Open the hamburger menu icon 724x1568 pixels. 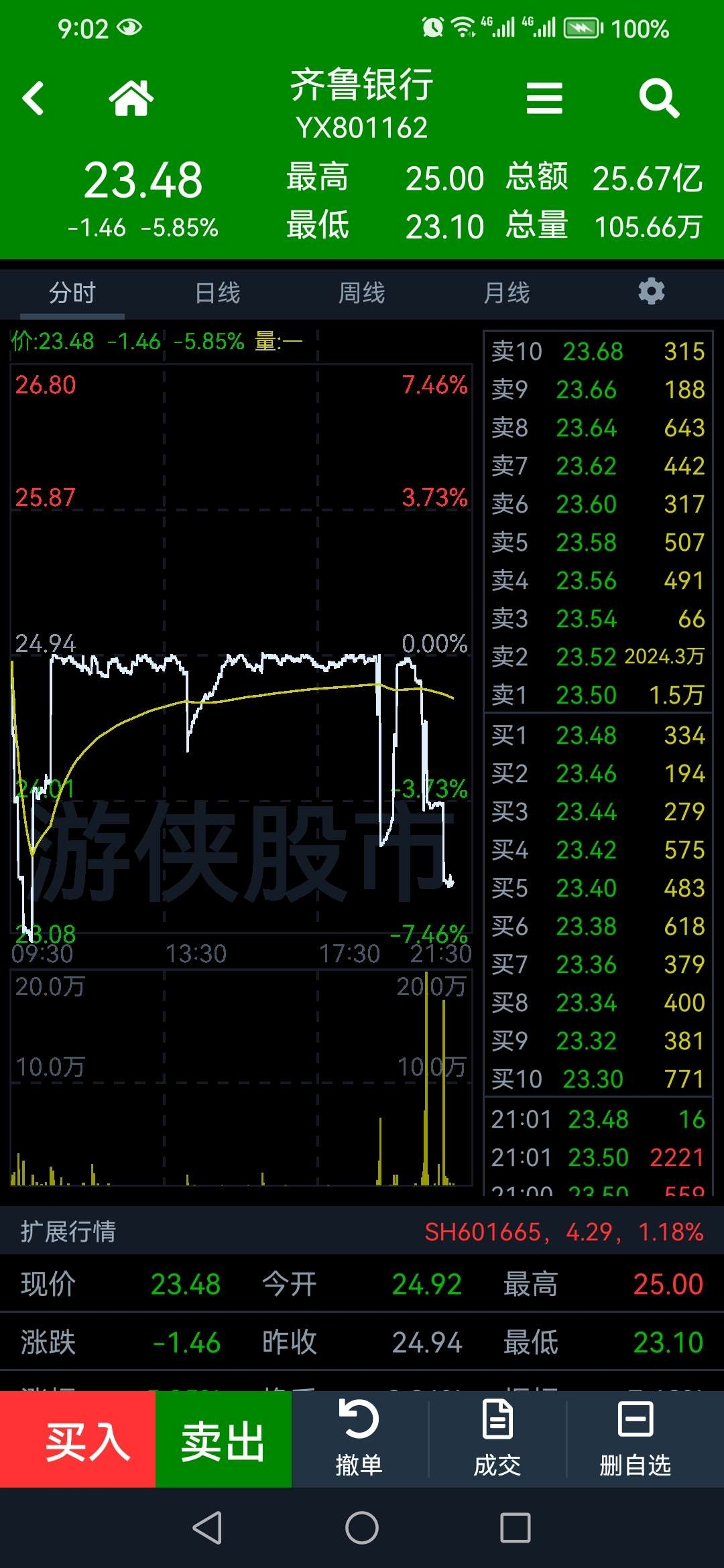(544, 99)
